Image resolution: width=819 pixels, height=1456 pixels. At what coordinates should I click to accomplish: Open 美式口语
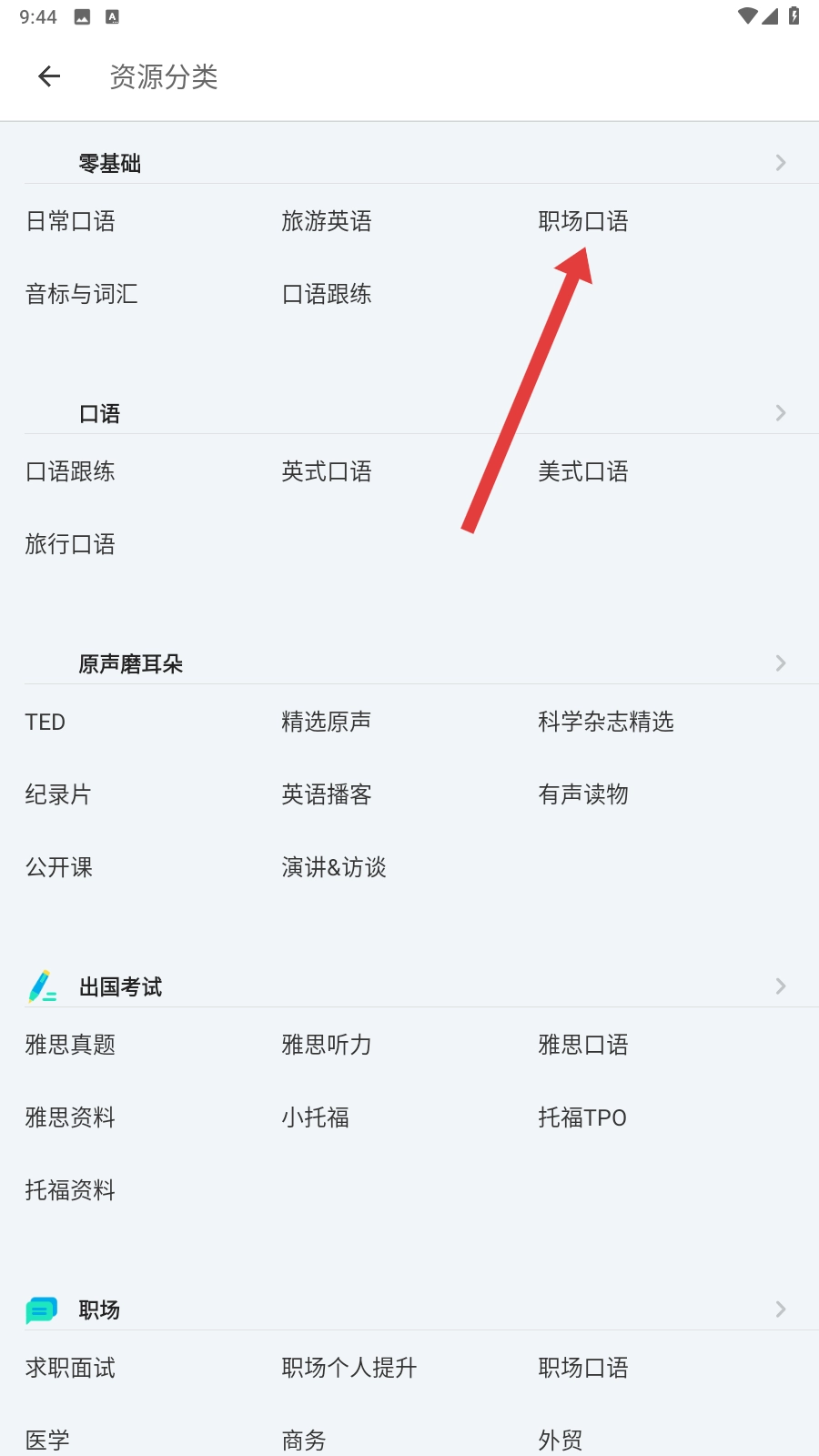pyautogui.click(x=583, y=471)
